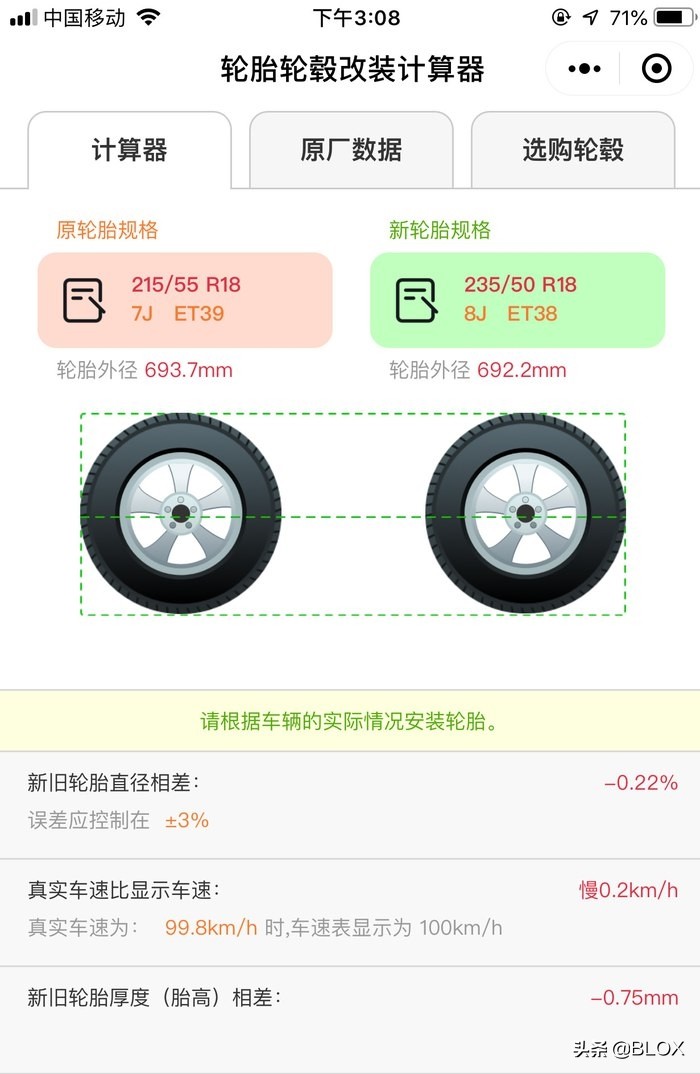Switch to the 选购轮毂 tab
Image resolution: width=700 pixels, height=1074 pixels.
pos(573,151)
